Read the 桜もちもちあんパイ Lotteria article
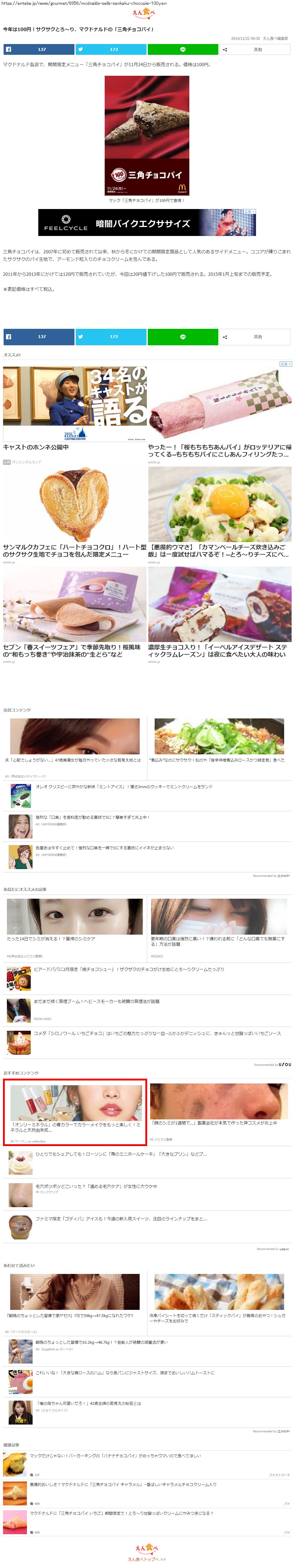The image size is (294, 1568). click(x=219, y=404)
